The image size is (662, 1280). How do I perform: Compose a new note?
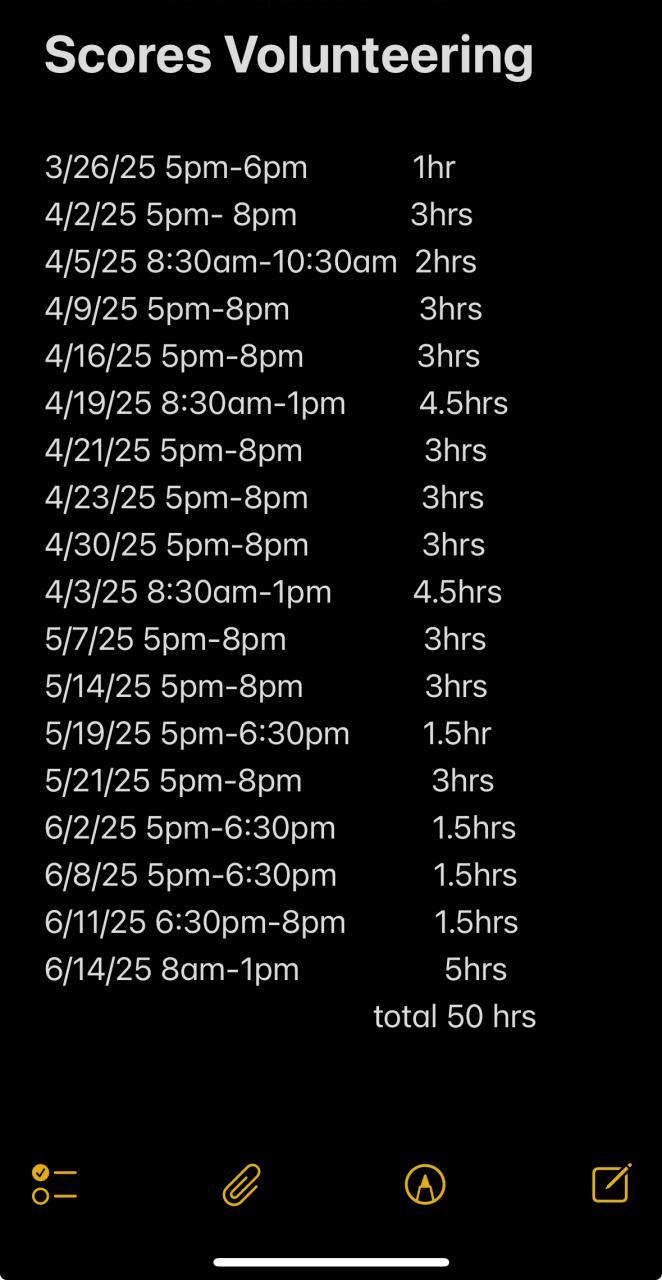(x=612, y=1183)
